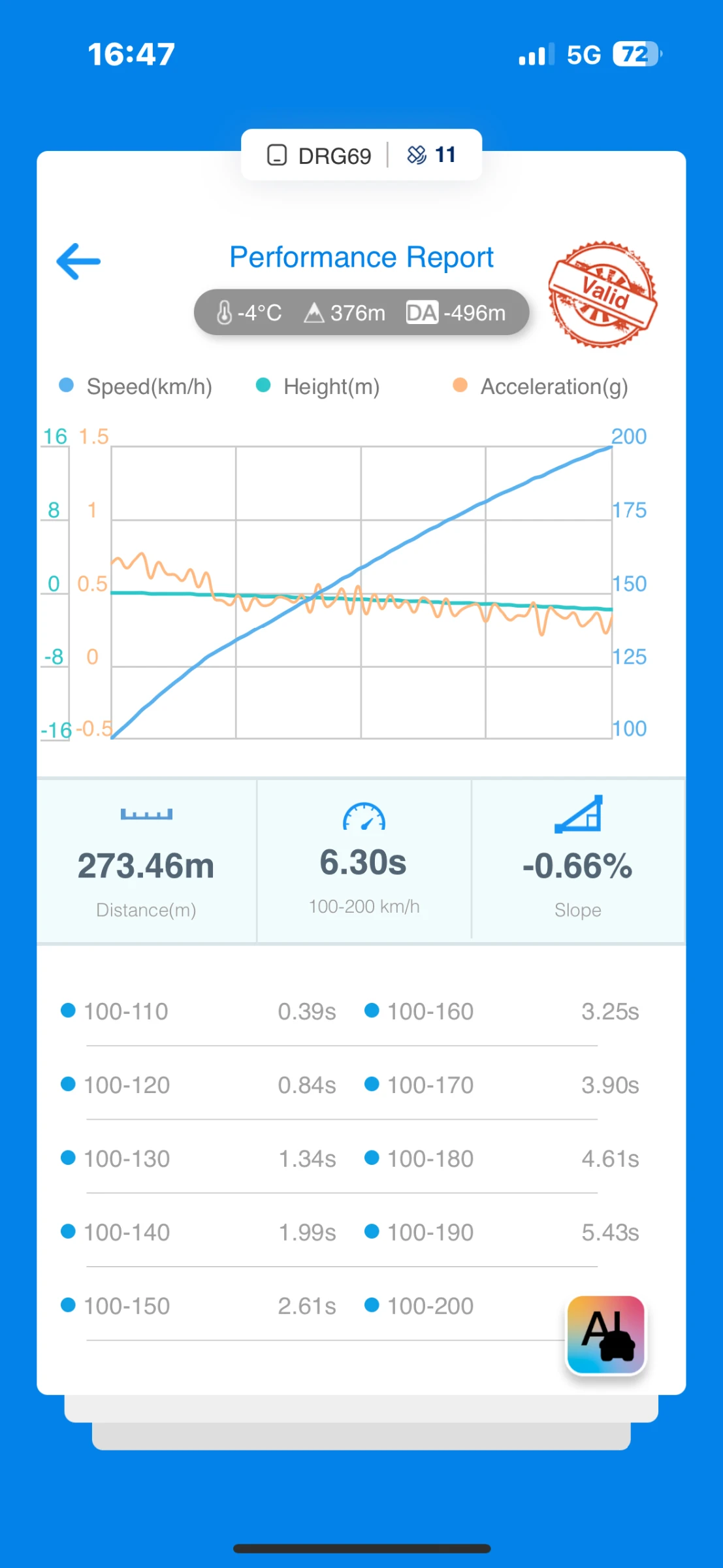Toggle the Speed(km/h) chart legend
The image size is (723, 1568).
136,386
